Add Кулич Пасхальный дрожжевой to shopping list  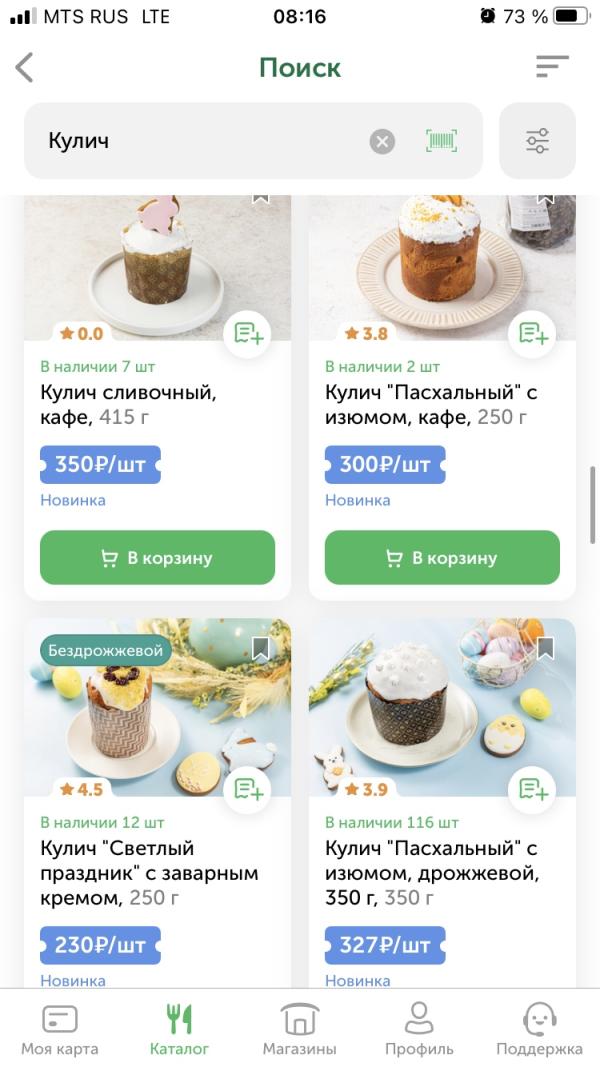532,790
